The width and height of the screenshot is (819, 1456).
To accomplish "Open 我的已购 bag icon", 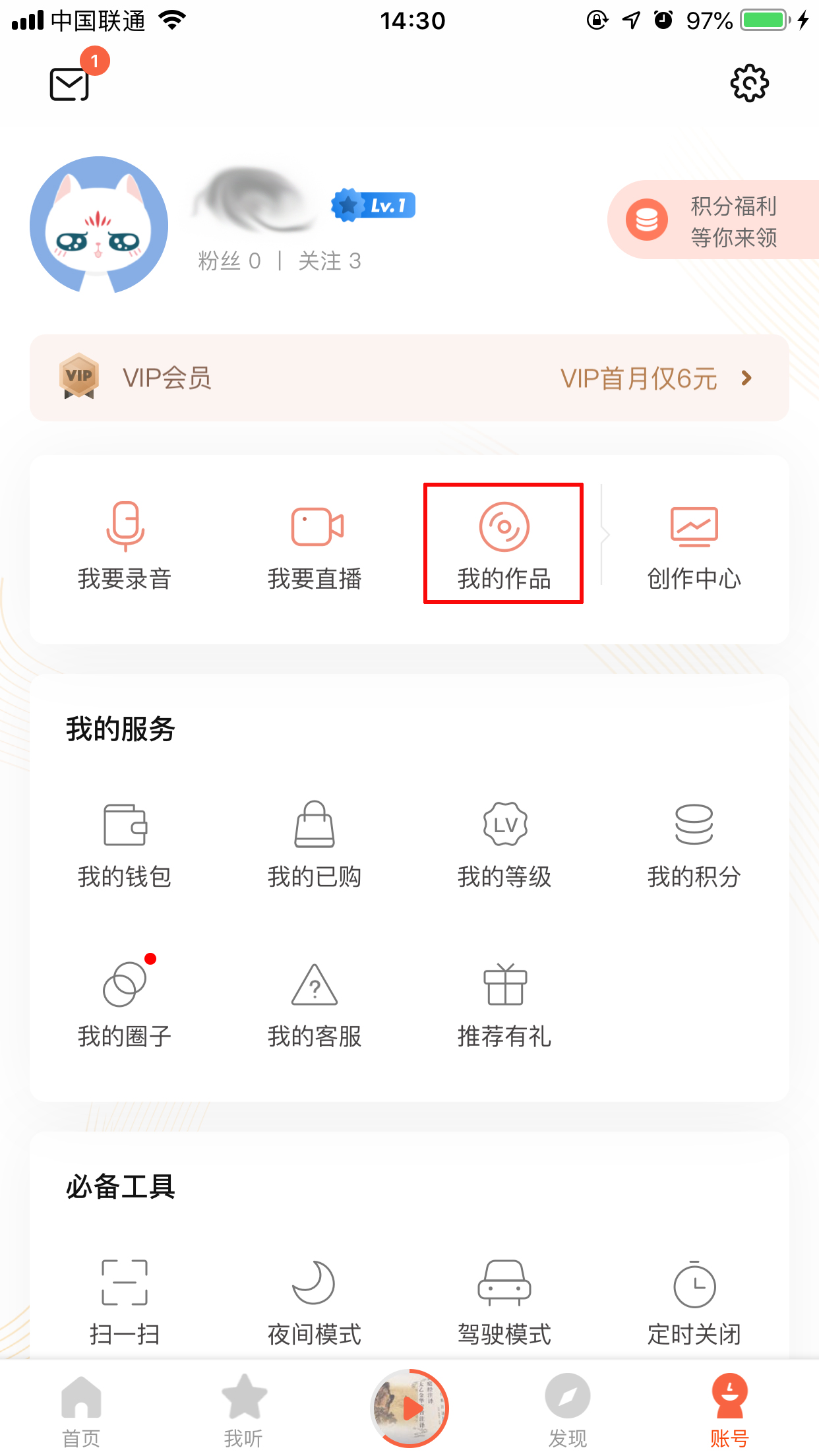I will pos(314,826).
